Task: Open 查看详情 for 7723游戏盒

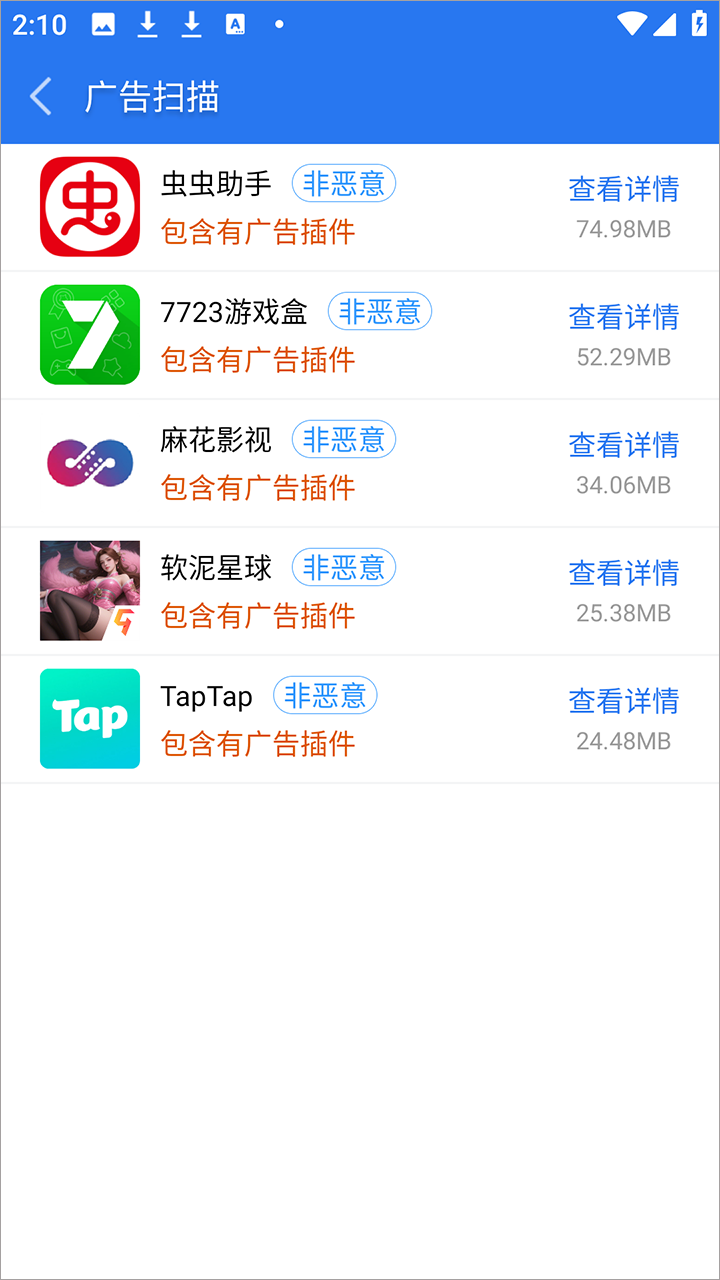Action: coord(623,317)
